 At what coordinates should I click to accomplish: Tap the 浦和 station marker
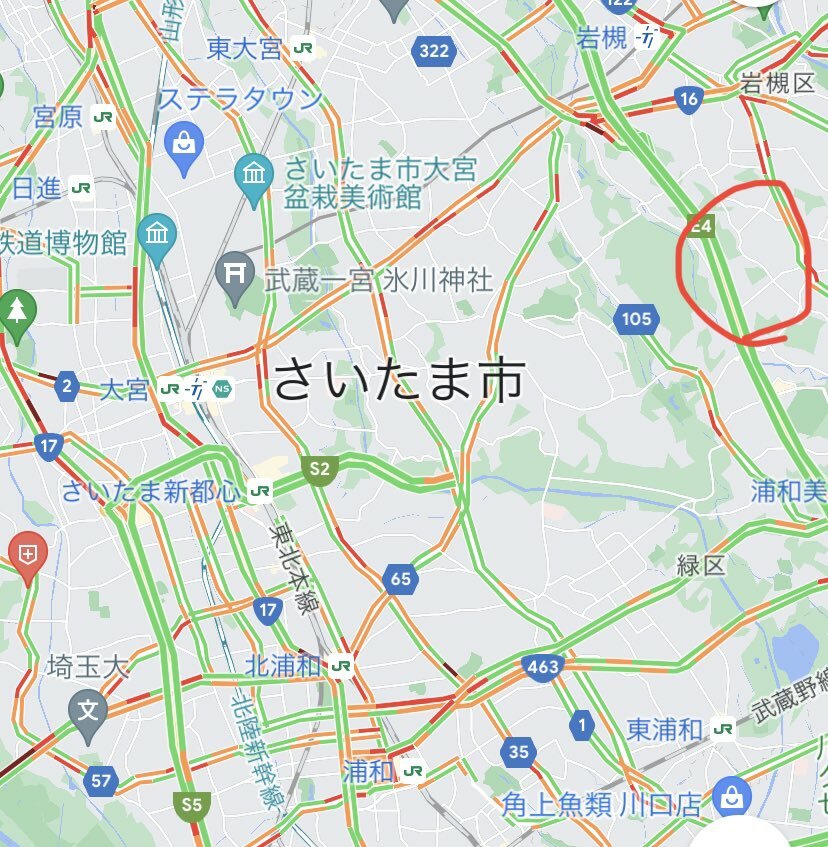tap(410, 771)
